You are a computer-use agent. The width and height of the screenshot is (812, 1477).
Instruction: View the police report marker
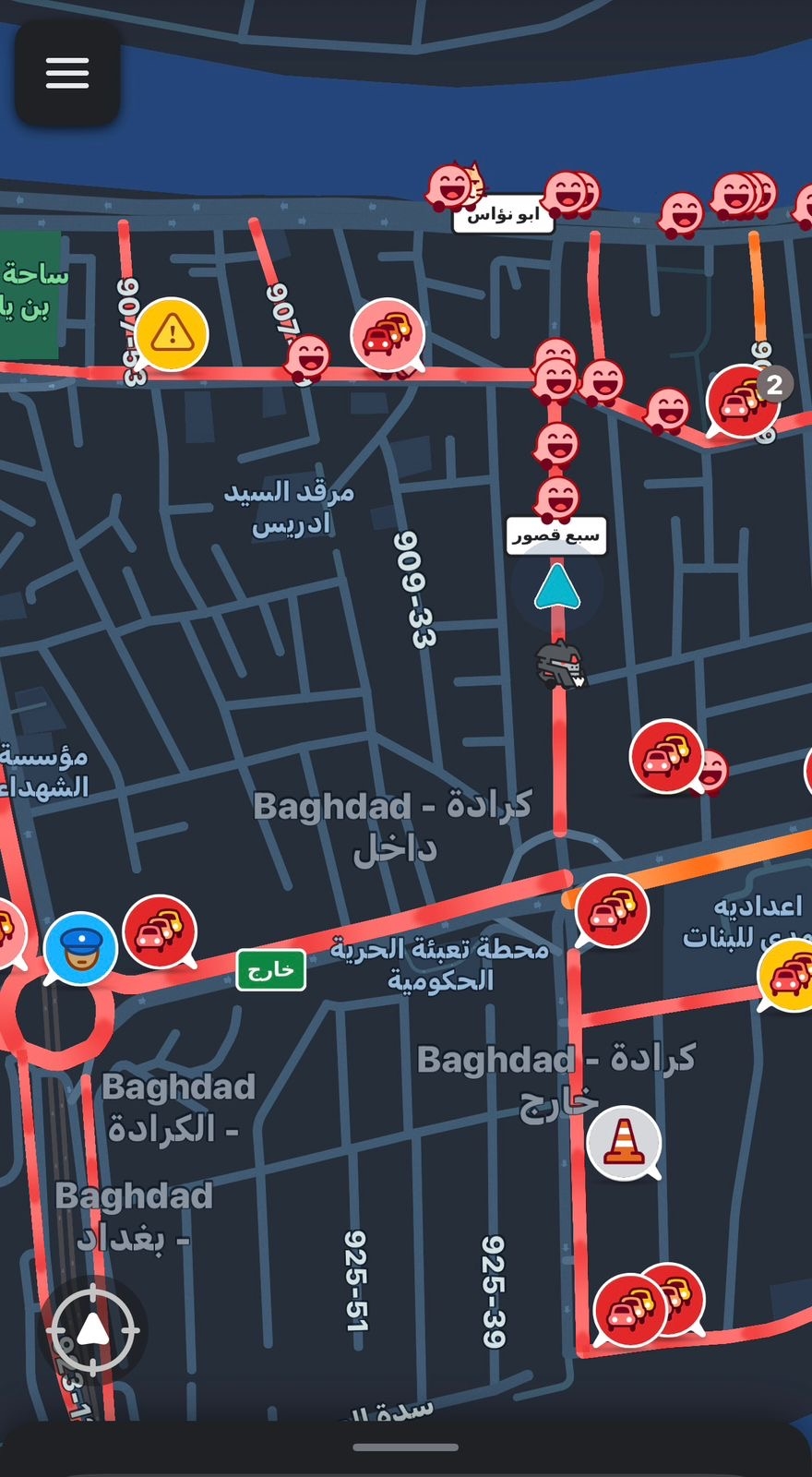(x=80, y=947)
